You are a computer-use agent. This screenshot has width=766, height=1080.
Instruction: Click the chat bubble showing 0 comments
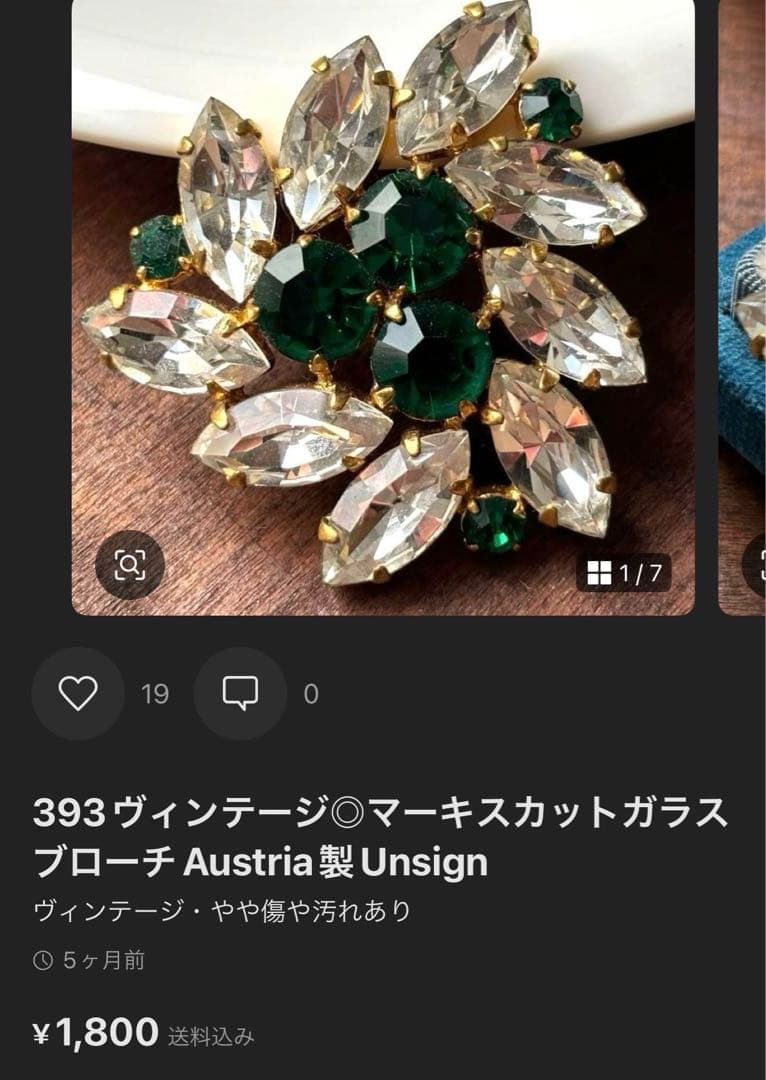pyautogui.click(x=240, y=692)
